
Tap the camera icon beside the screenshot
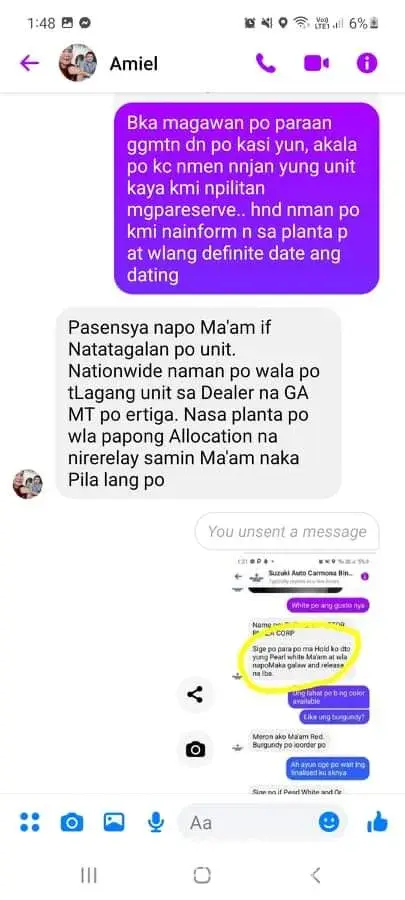(195, 748)
